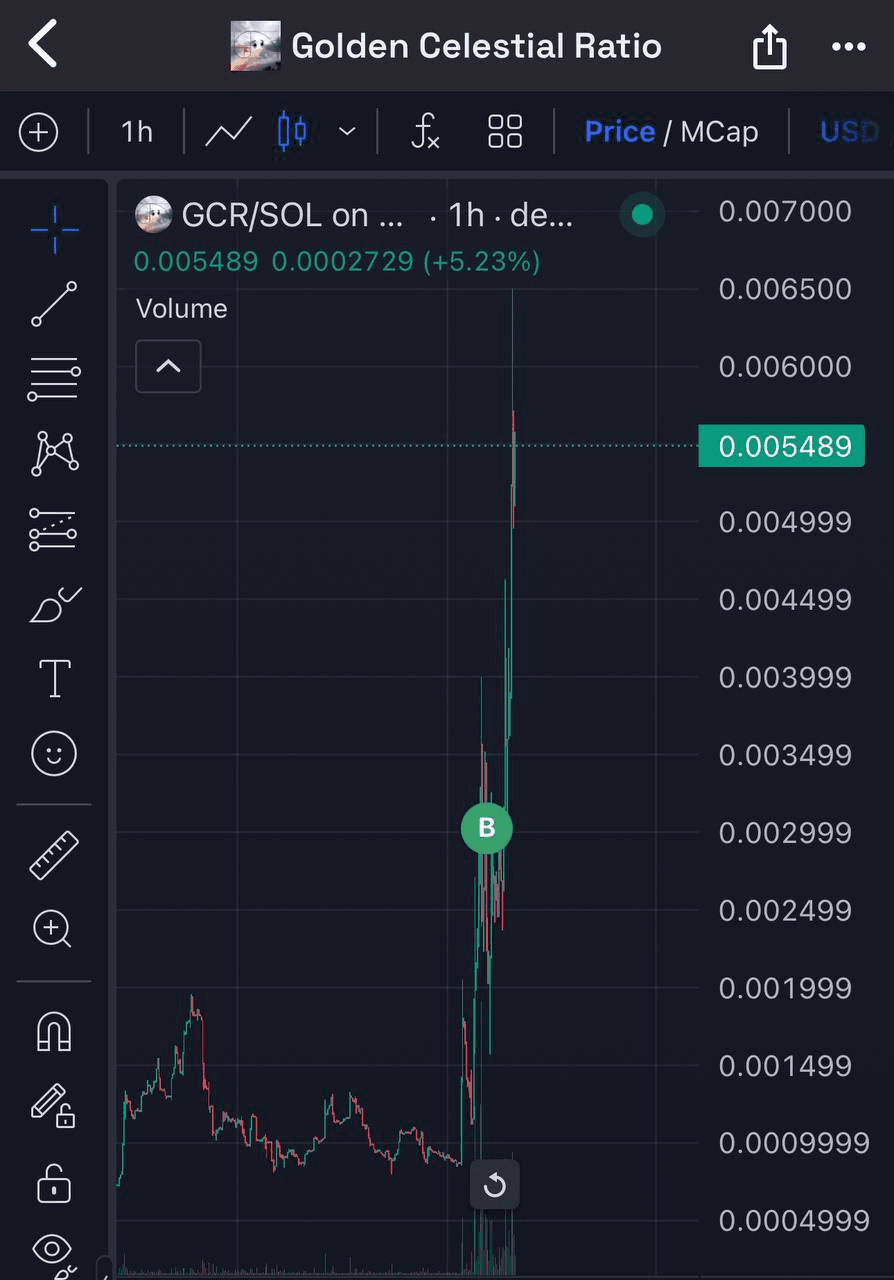This screenshot has height=1280, width=894.
Task: Open the chart layout grid options
Action: click(x=505, y=132)
